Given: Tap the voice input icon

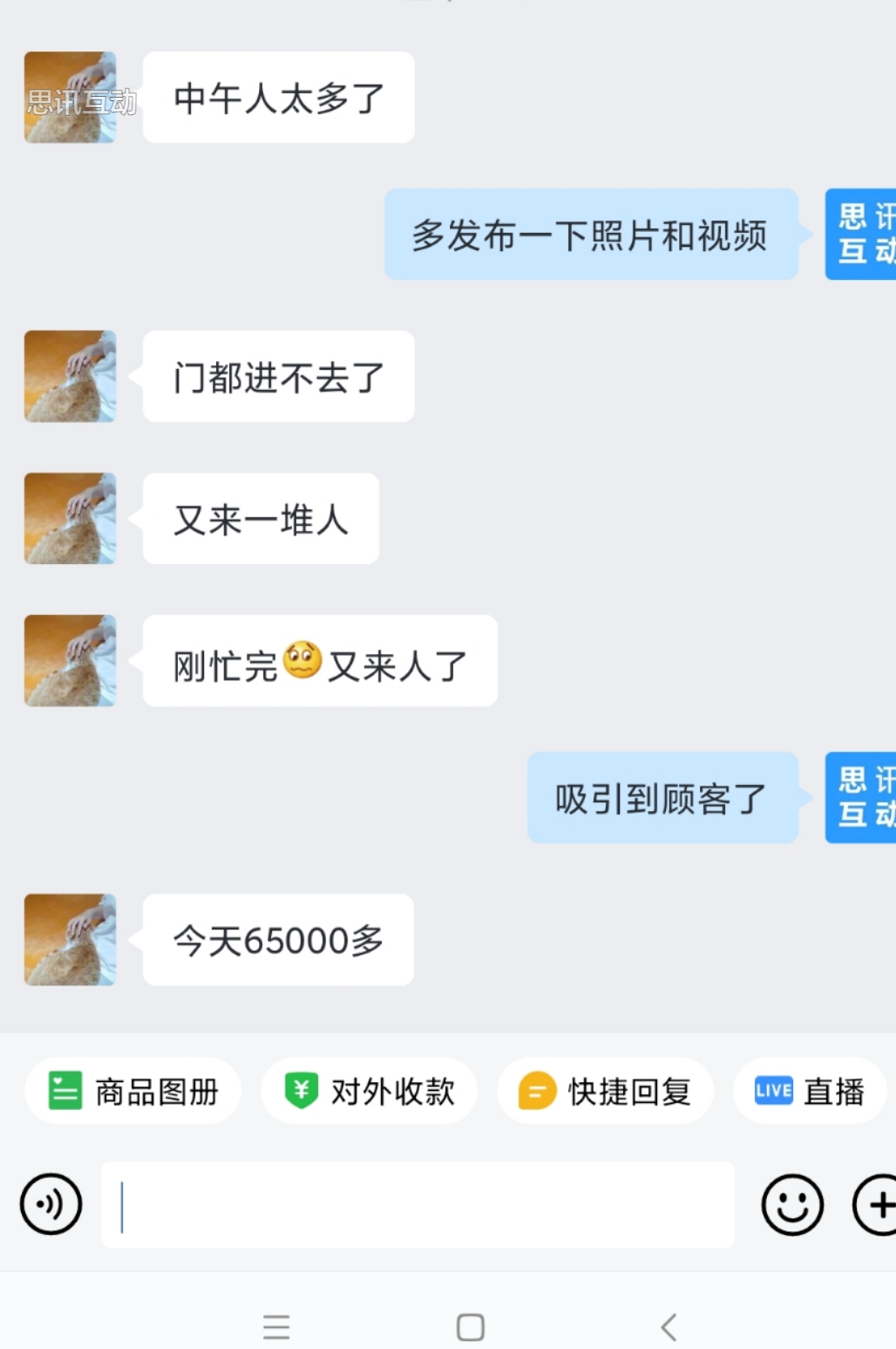Looking at the screenshot, I should 51,1204.
